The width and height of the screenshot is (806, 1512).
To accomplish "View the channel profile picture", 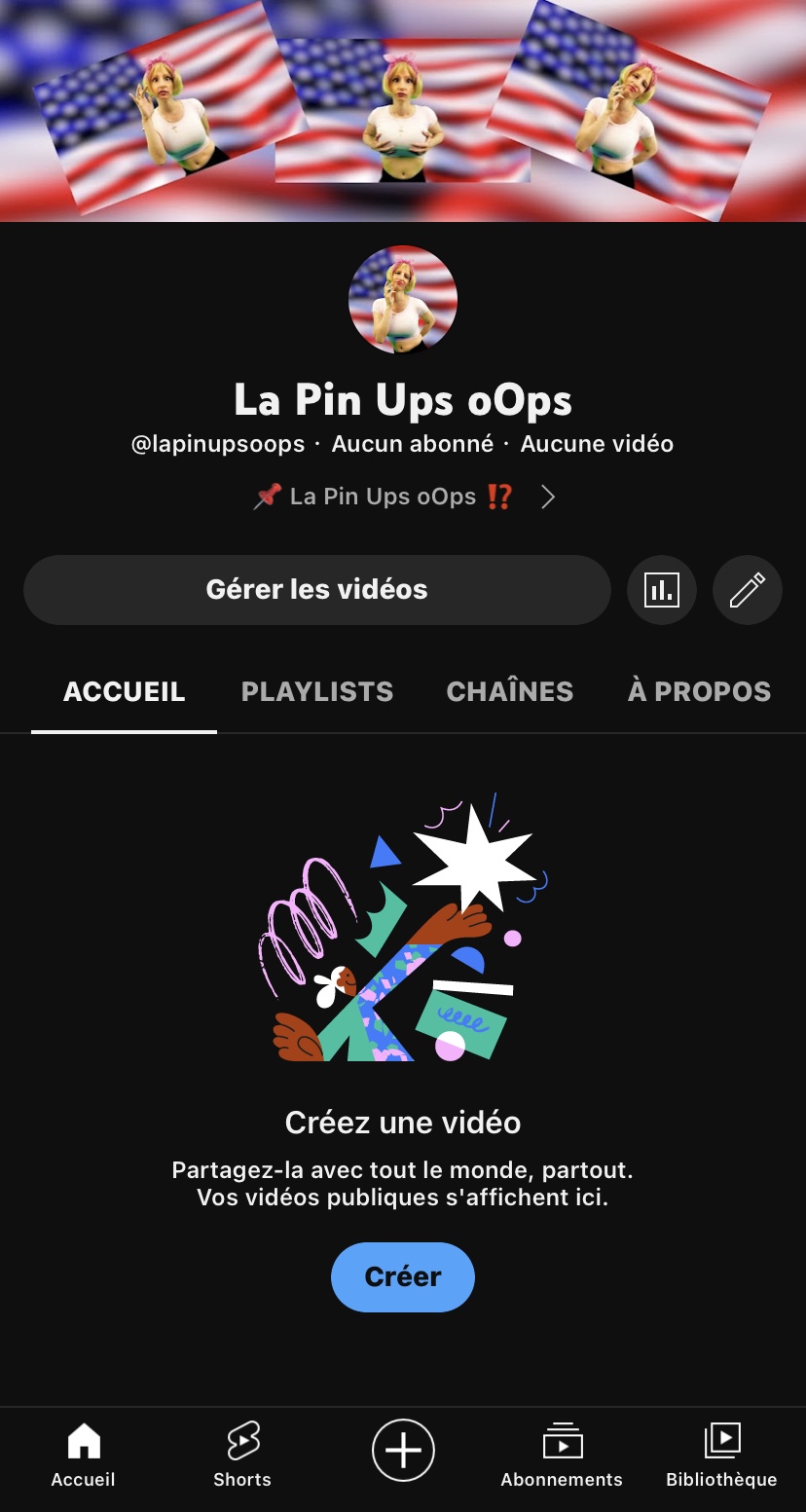I will pos(403,300).
